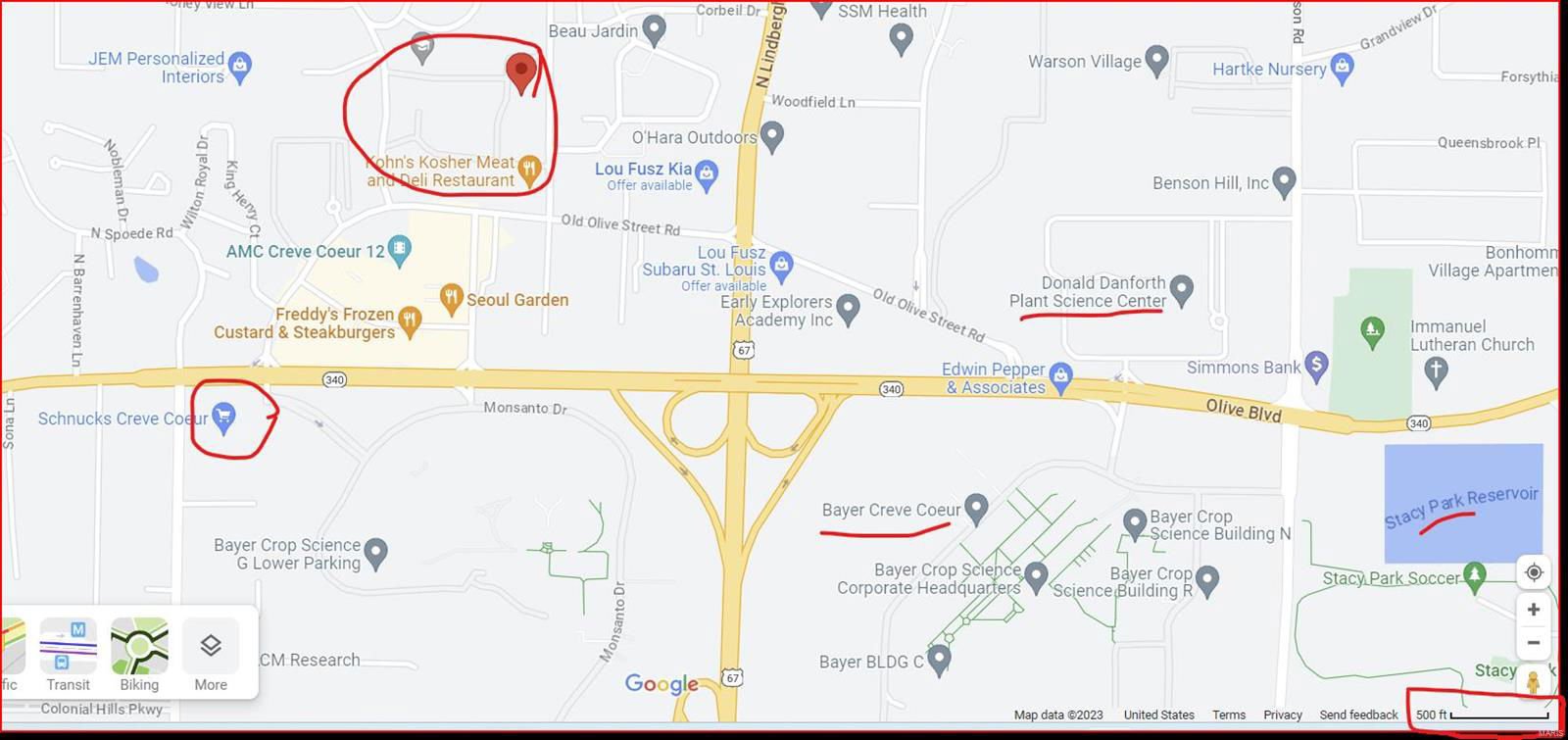The width and height of the screenshot is (1568, 740).
Task: Zoom out of the map
Action: pos(1534,643)
